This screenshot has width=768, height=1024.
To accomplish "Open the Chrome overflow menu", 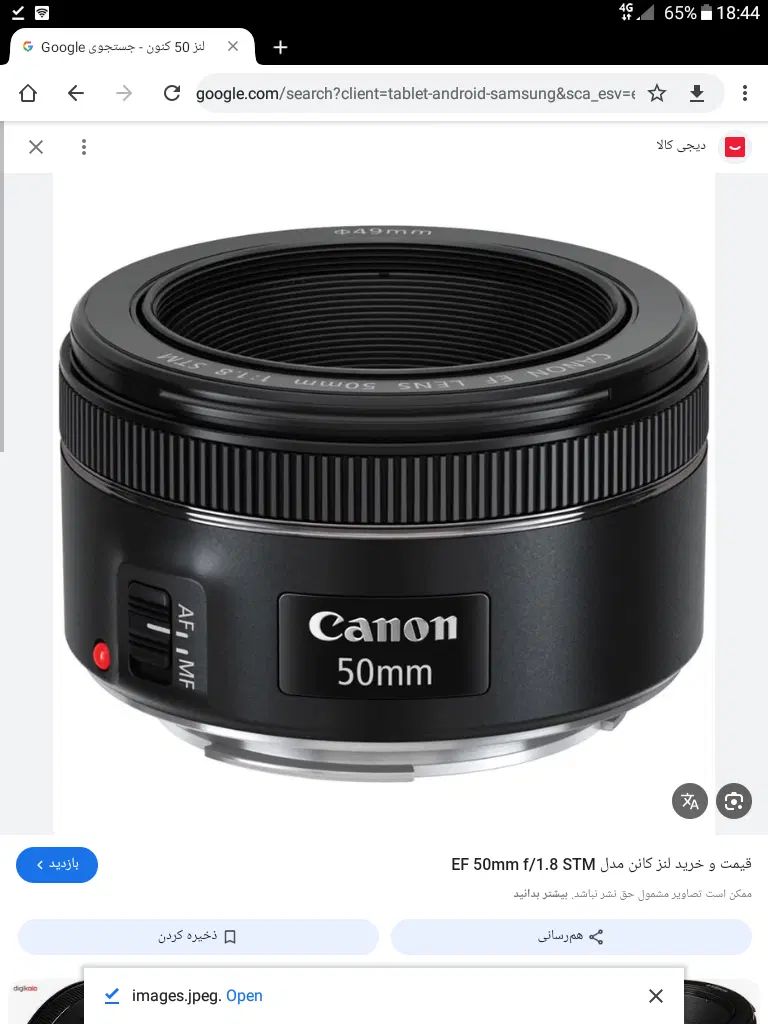I will (x=745, y=93).
